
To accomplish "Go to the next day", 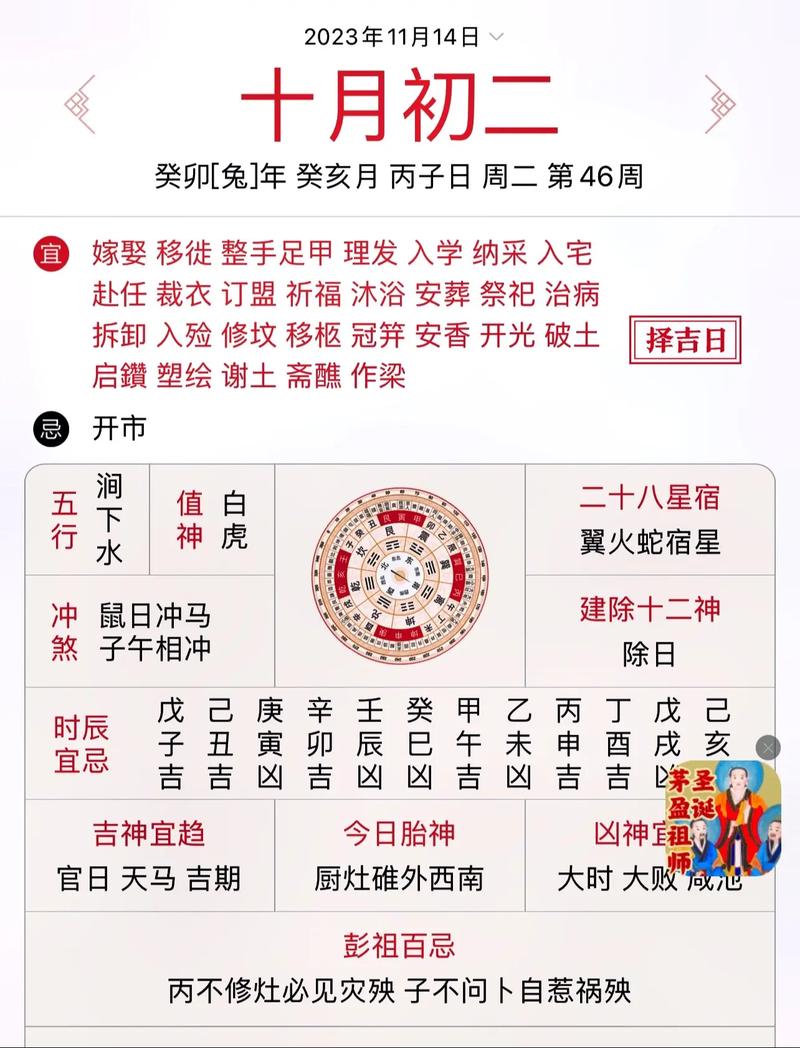I will (720, 104).
